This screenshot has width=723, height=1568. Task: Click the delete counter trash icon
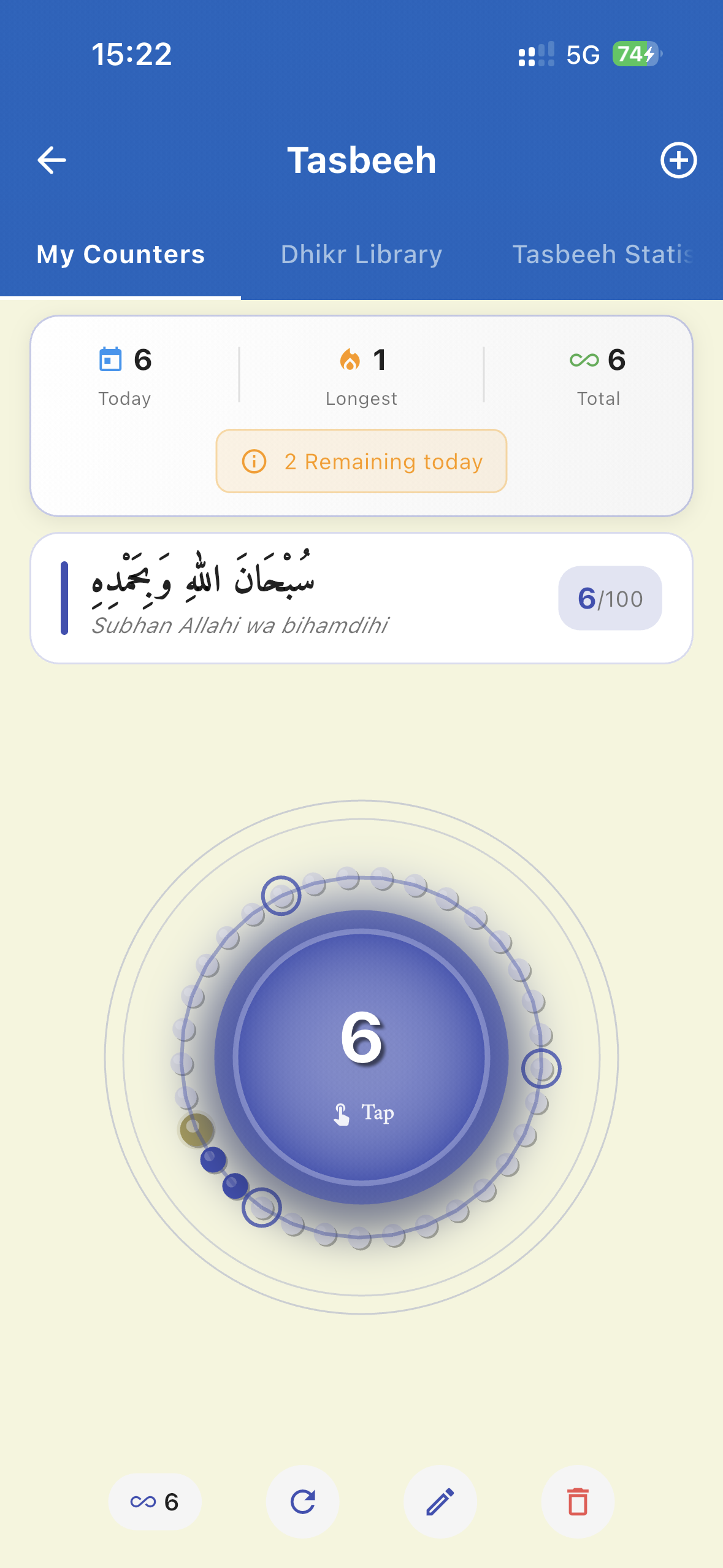(578, 1502)
